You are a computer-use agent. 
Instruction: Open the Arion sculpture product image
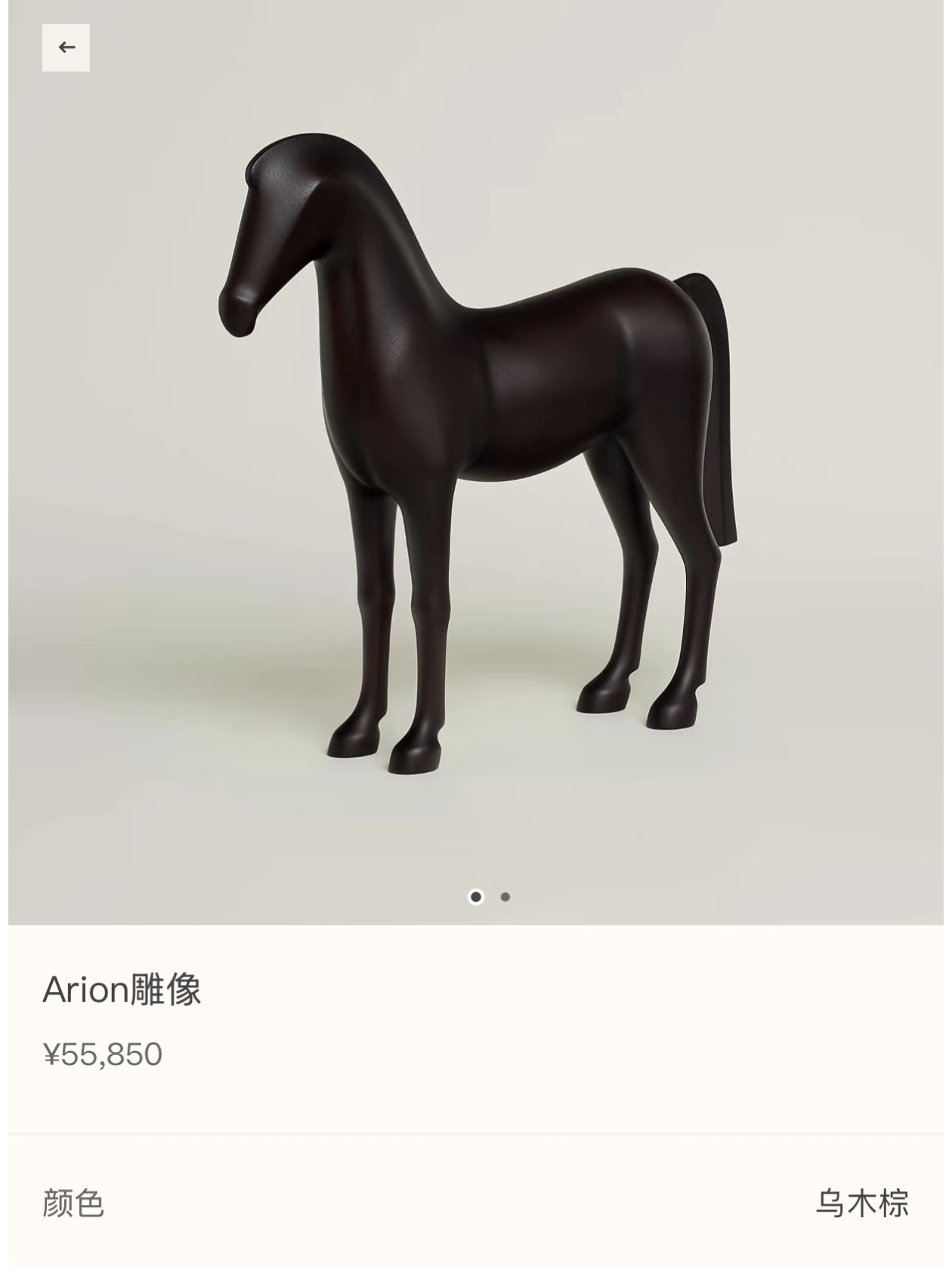[x=476, y=453]
